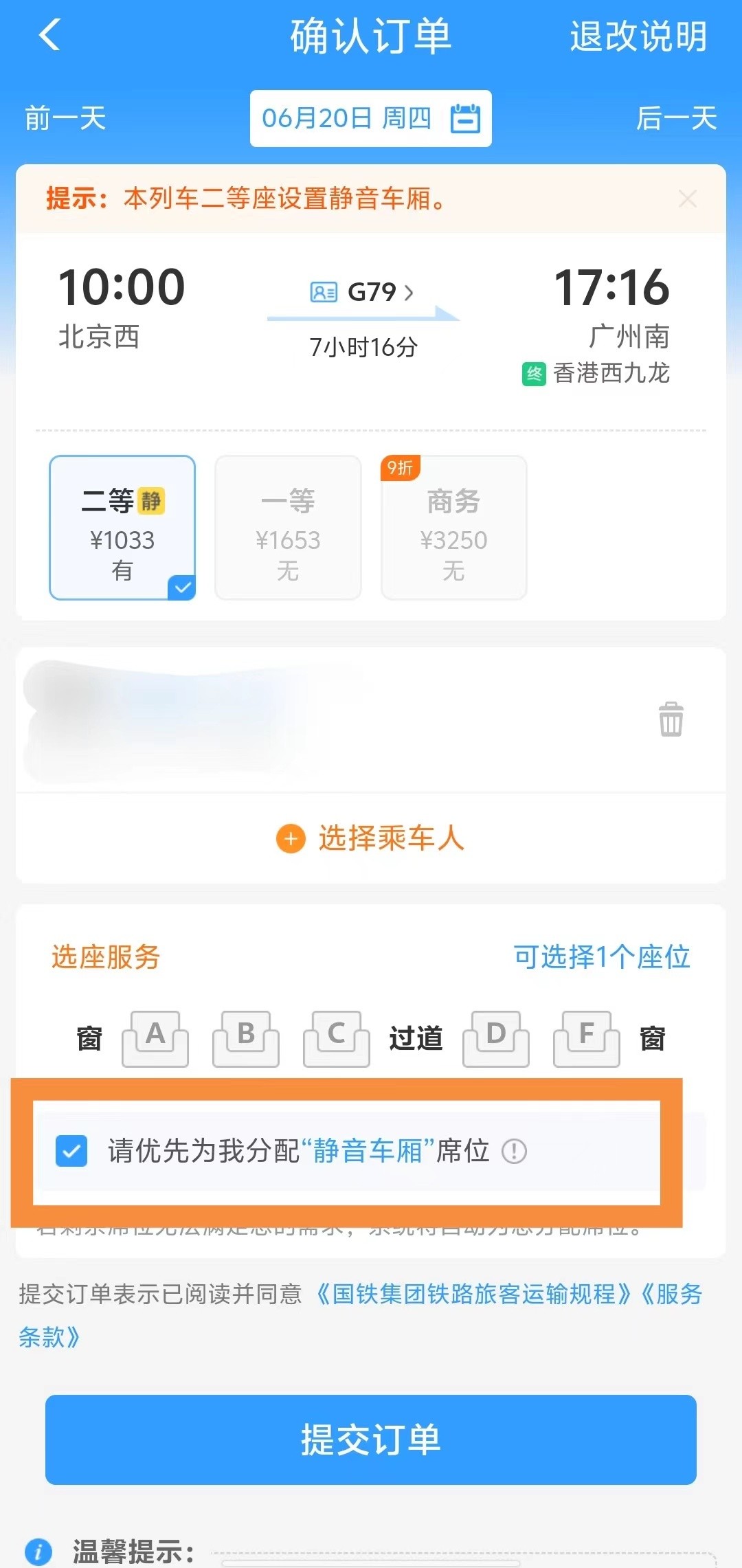This screenshot has height=1568, width=742.
Task: Choose window seat F
Action: [x=587, y=1038]
